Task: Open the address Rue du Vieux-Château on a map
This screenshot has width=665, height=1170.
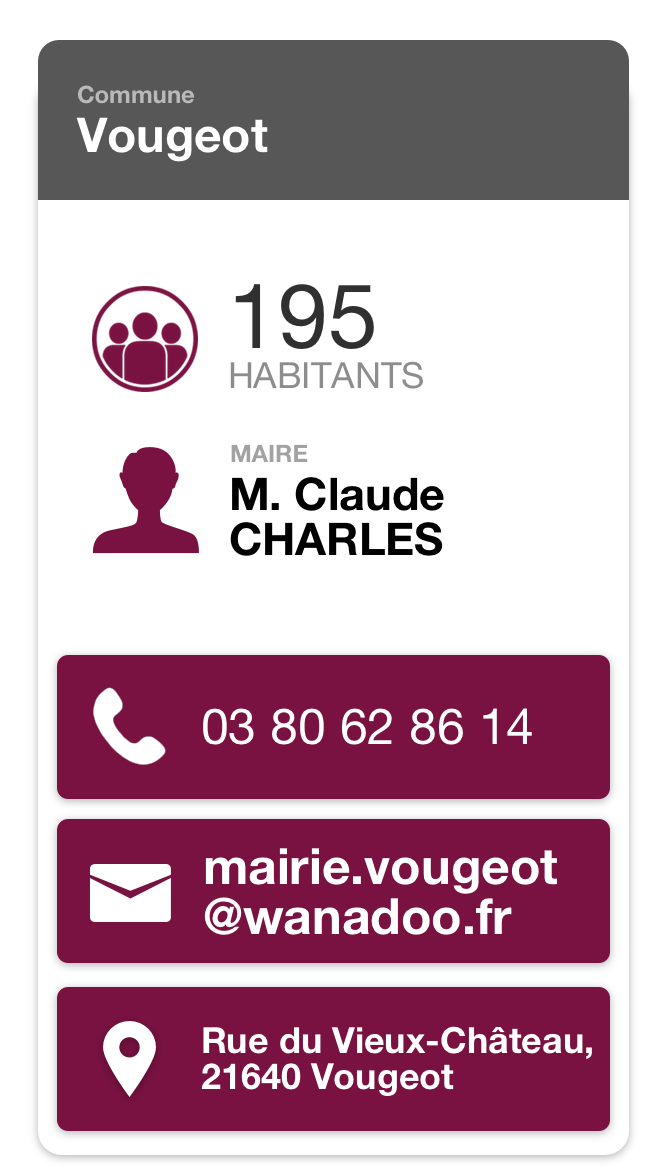Action: coord(333,1059)
